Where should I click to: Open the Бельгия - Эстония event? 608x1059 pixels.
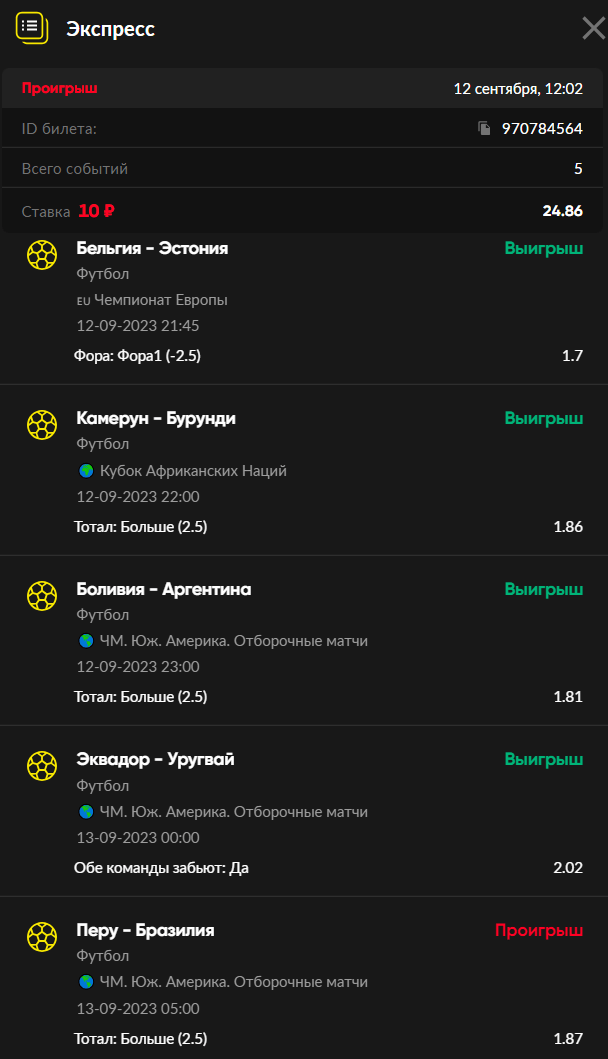pos(152,249)
